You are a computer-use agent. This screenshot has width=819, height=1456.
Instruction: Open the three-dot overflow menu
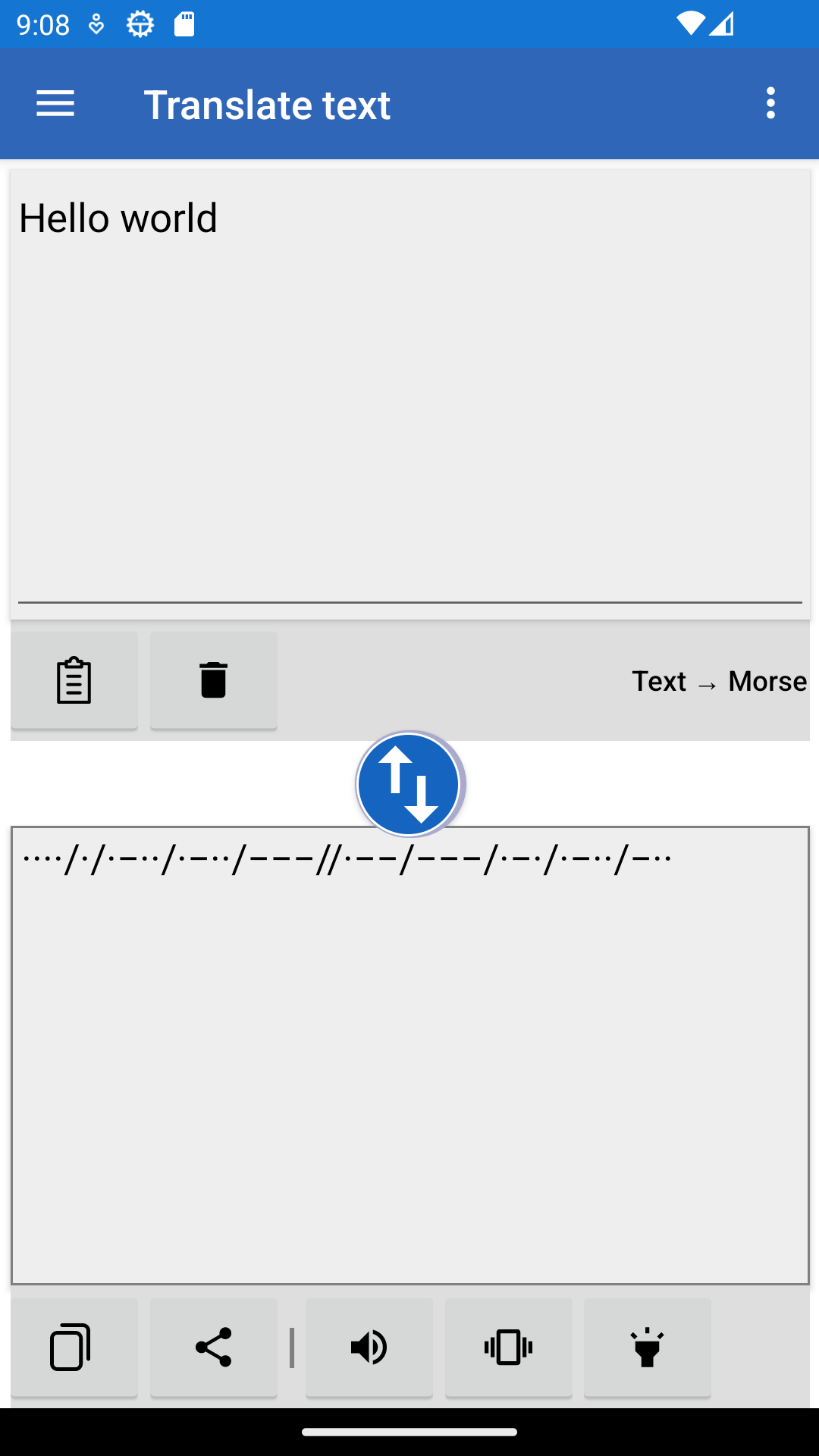(x=770, y=104)
